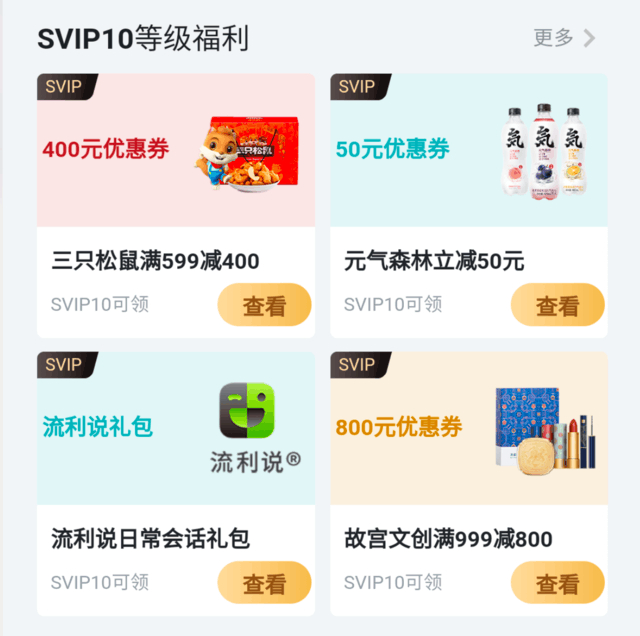Tap 查看 for 故宫文创满999减800
This screenshot has width=640, height=636.
(557, 583)
